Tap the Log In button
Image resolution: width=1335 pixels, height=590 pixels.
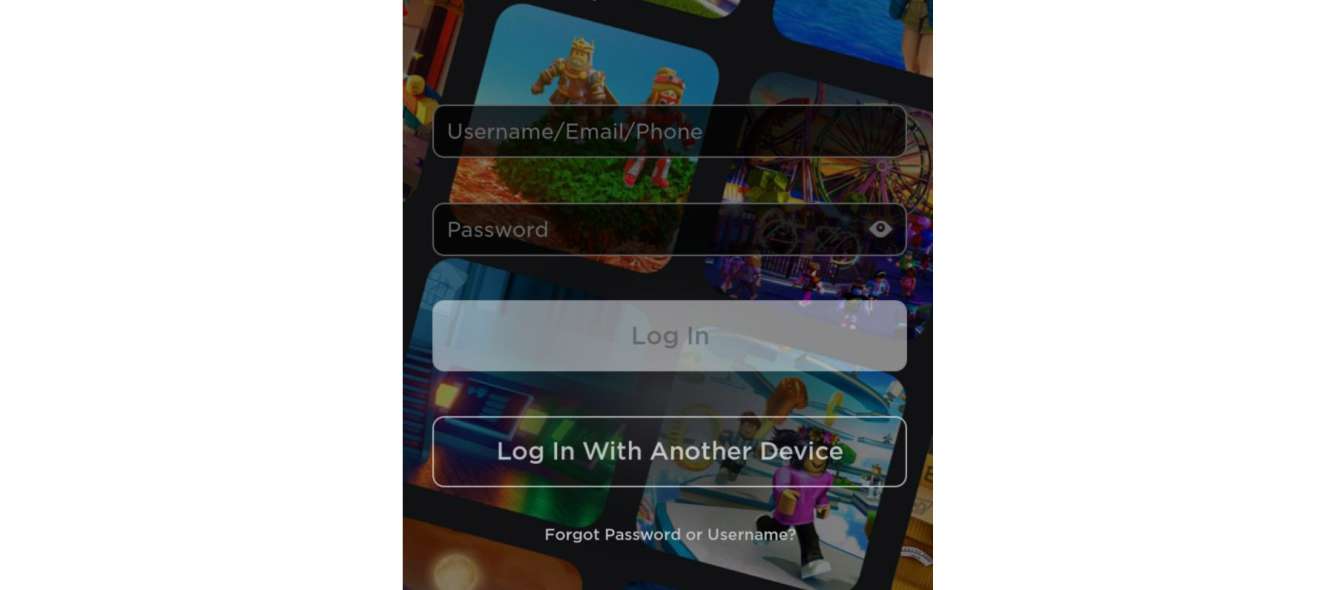(x=669, y=336)
